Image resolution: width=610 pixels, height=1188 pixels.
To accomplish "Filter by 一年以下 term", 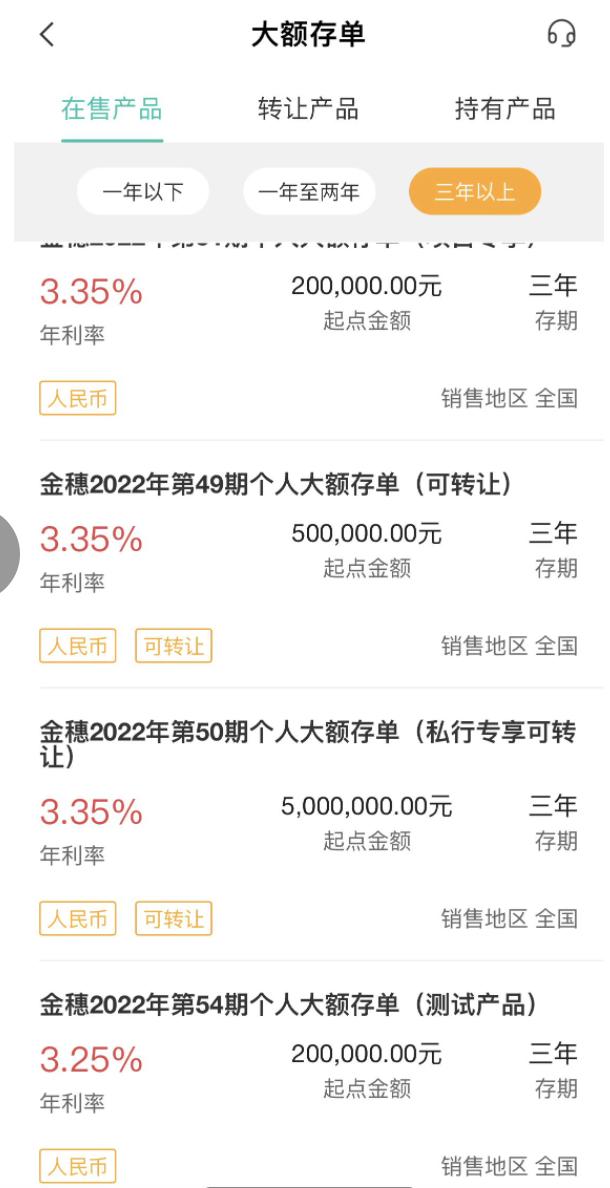I will tap(143, 191).
